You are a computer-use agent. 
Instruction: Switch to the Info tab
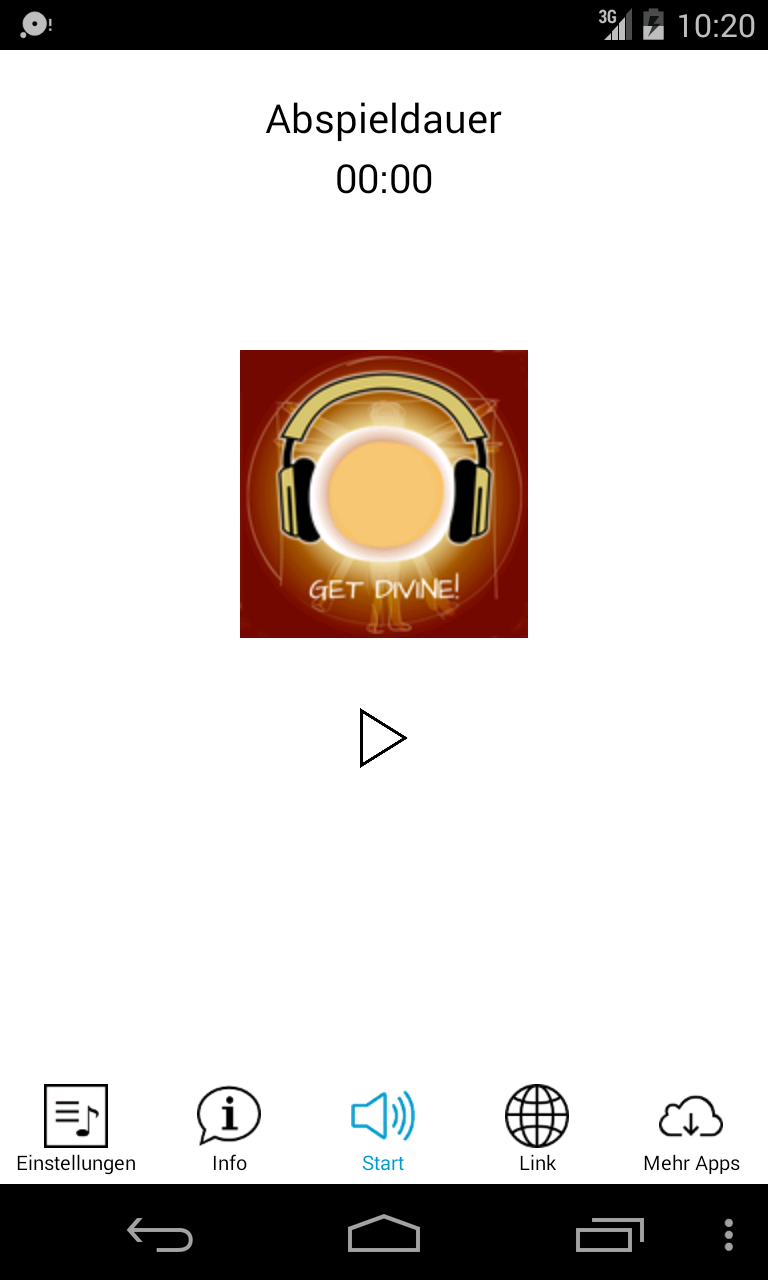[x=229, y=1128]
